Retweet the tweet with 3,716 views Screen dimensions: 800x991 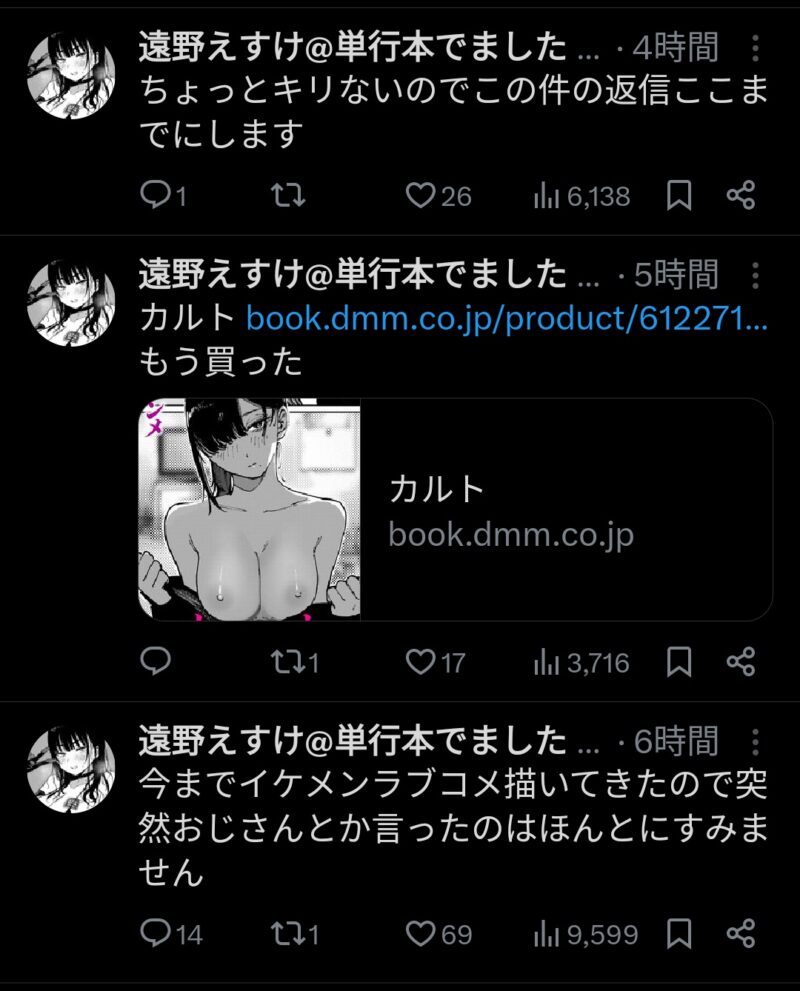click(x=288, y=661)
